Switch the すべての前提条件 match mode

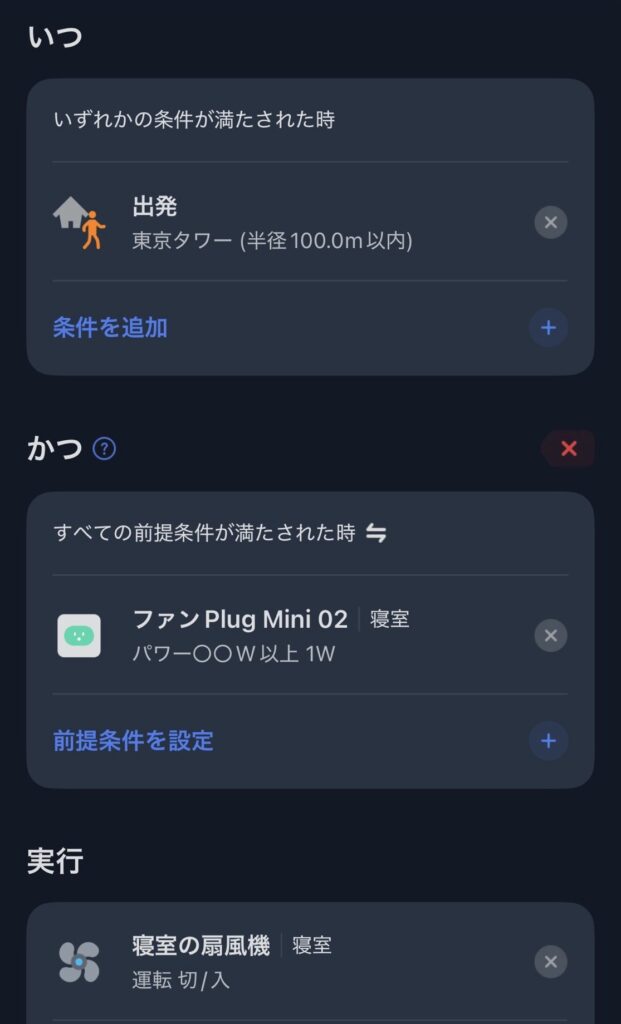click(376, 533)
